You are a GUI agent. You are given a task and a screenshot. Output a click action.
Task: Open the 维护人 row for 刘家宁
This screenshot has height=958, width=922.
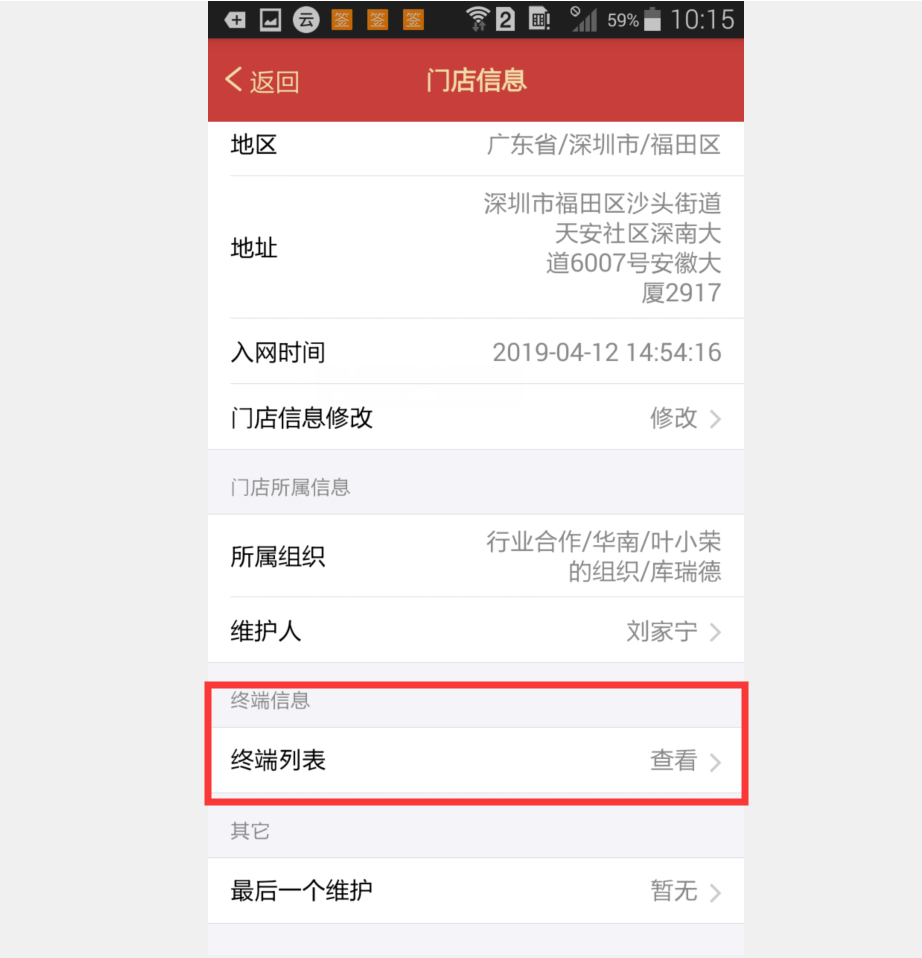475,632
